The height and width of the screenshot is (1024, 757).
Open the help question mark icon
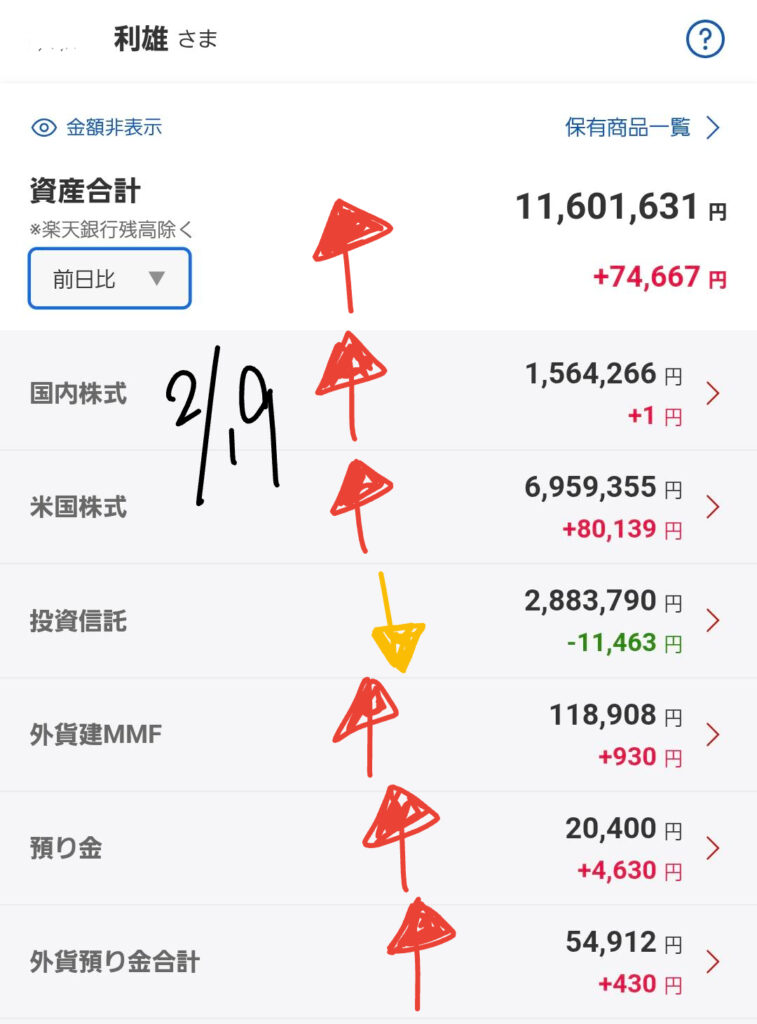coord(705,40)
